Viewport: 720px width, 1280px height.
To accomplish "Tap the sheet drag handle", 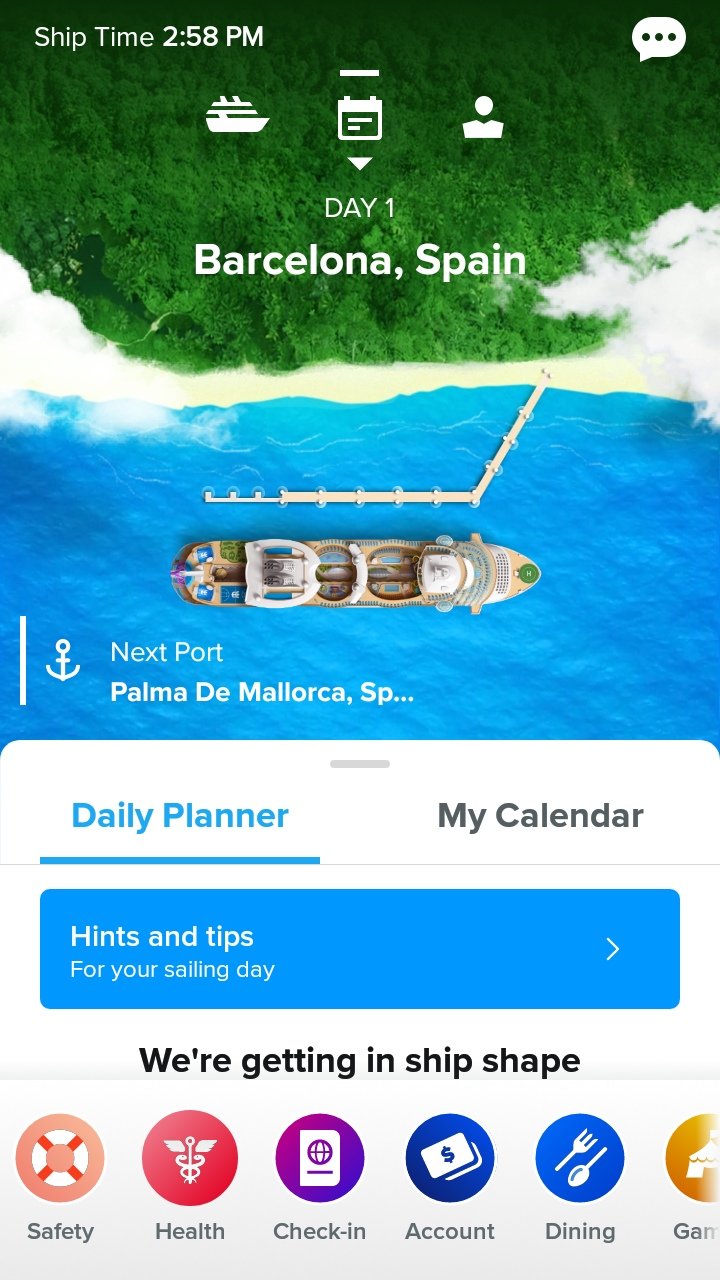I will (360, 764).
